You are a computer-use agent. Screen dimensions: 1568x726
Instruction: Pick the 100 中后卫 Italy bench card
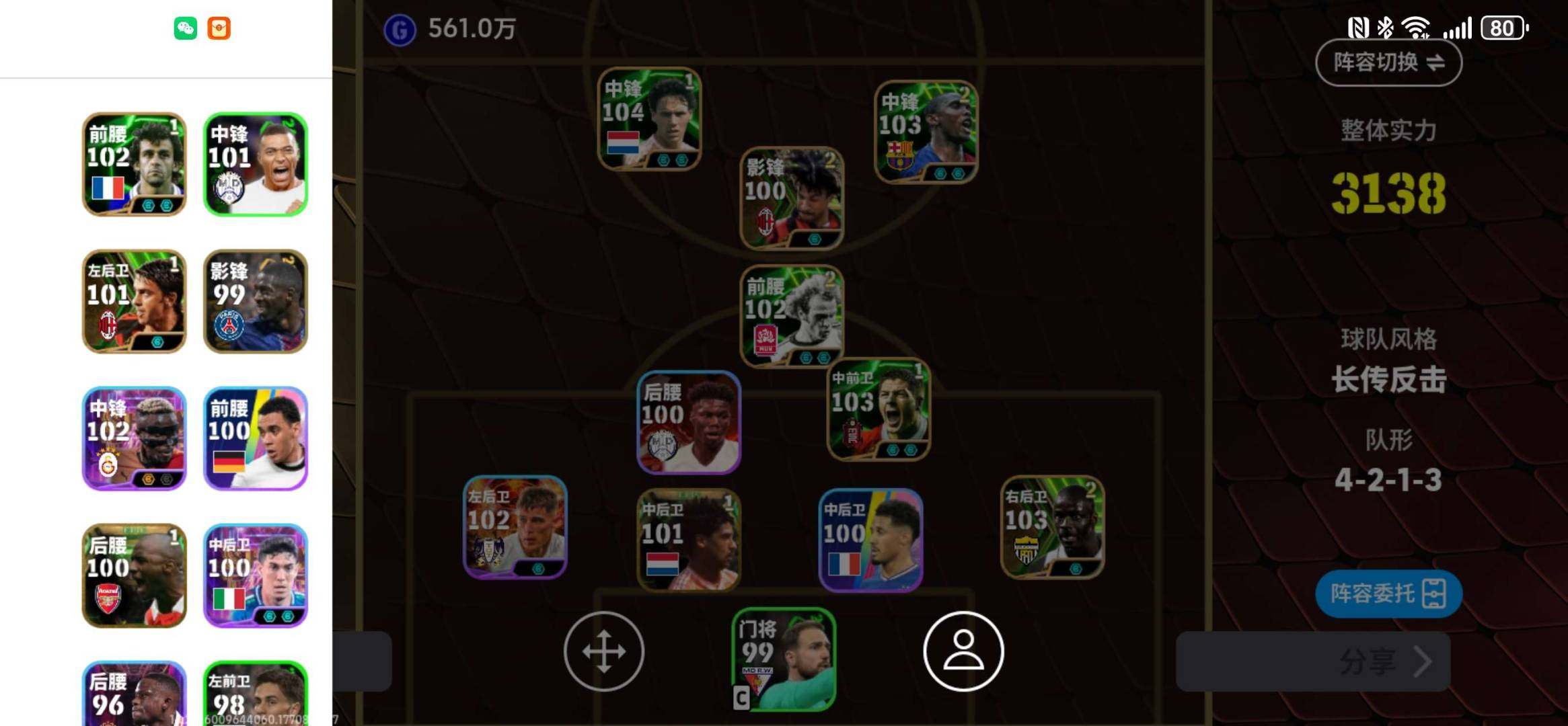coord(255,575)
